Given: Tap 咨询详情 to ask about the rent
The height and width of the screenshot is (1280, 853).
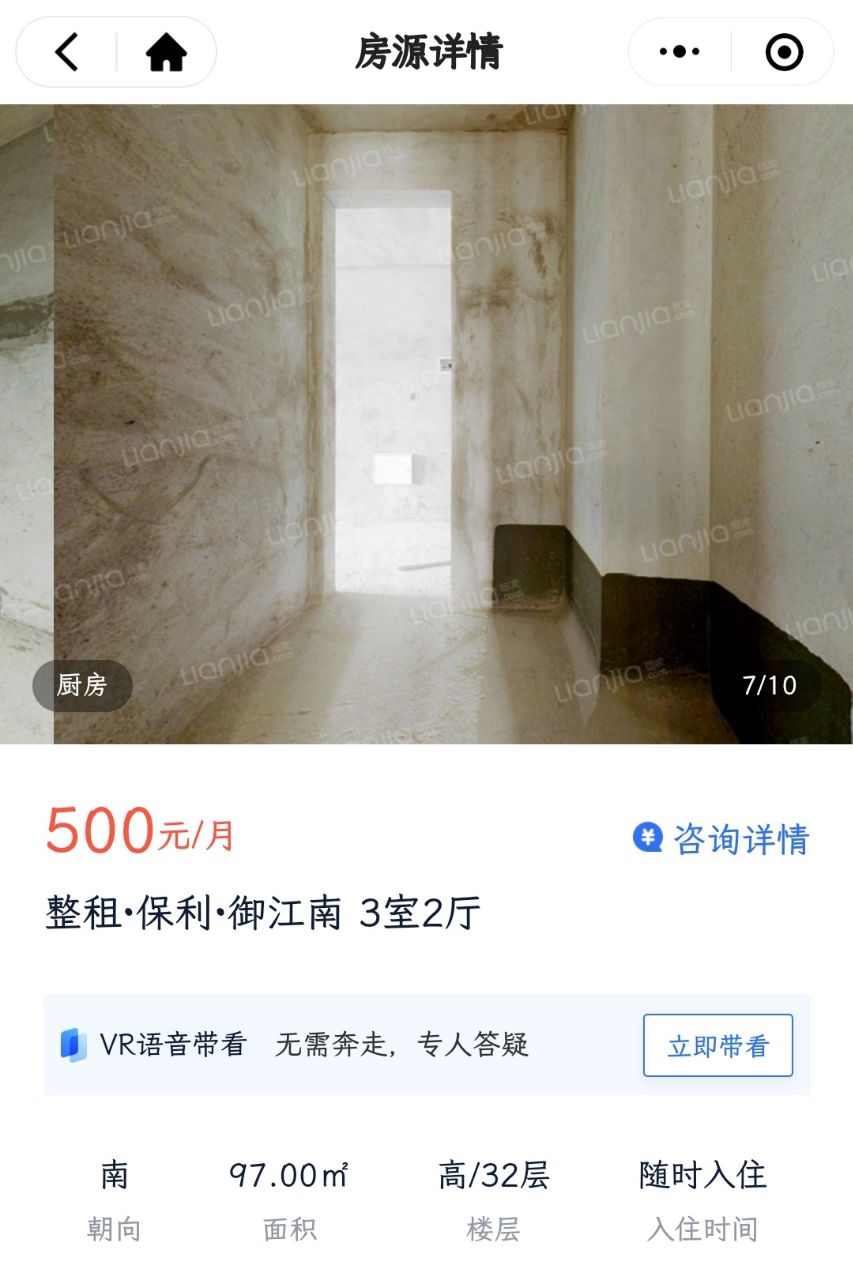Looking at the screenshot, I should coord(721,838).
